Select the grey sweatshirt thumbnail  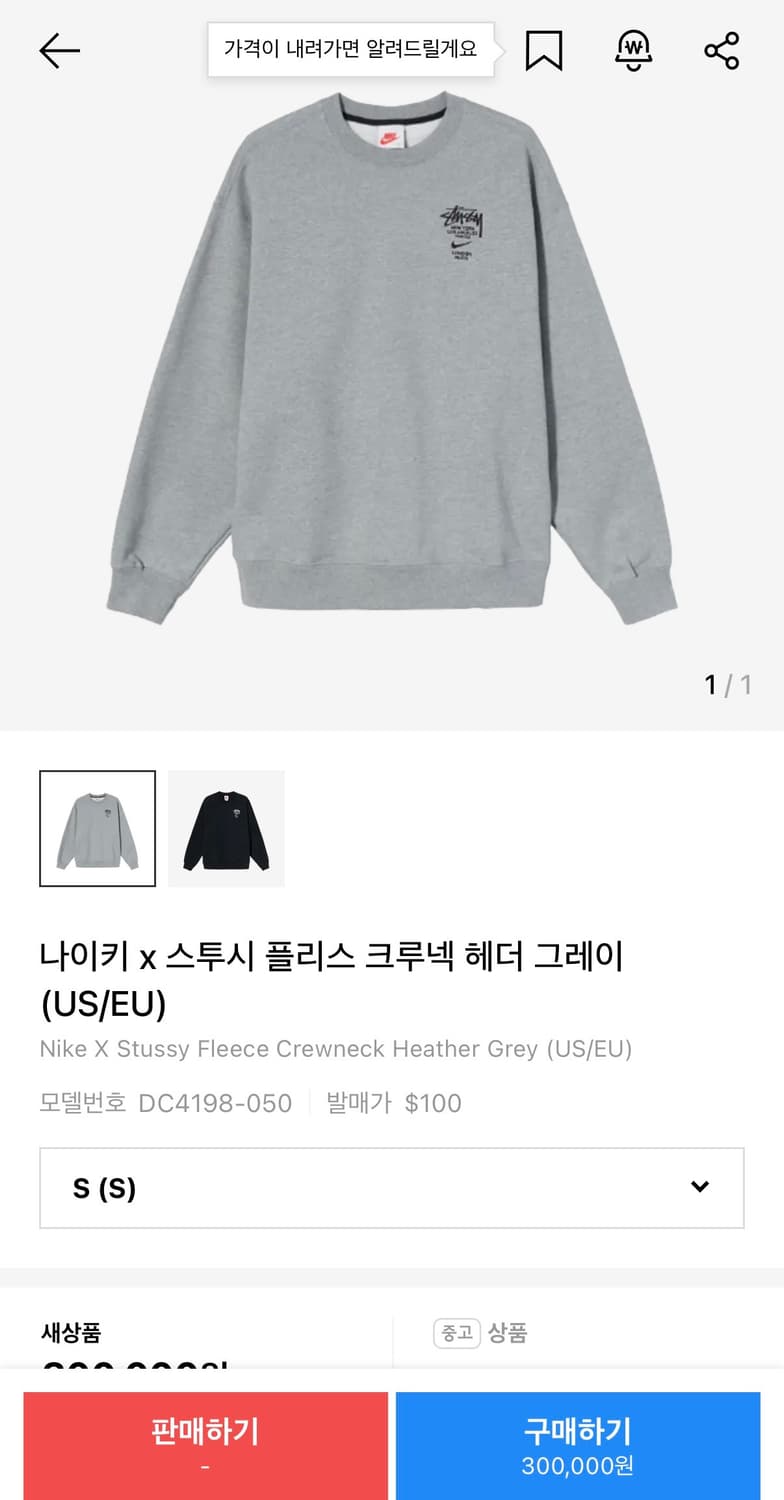tap(97, 828)
